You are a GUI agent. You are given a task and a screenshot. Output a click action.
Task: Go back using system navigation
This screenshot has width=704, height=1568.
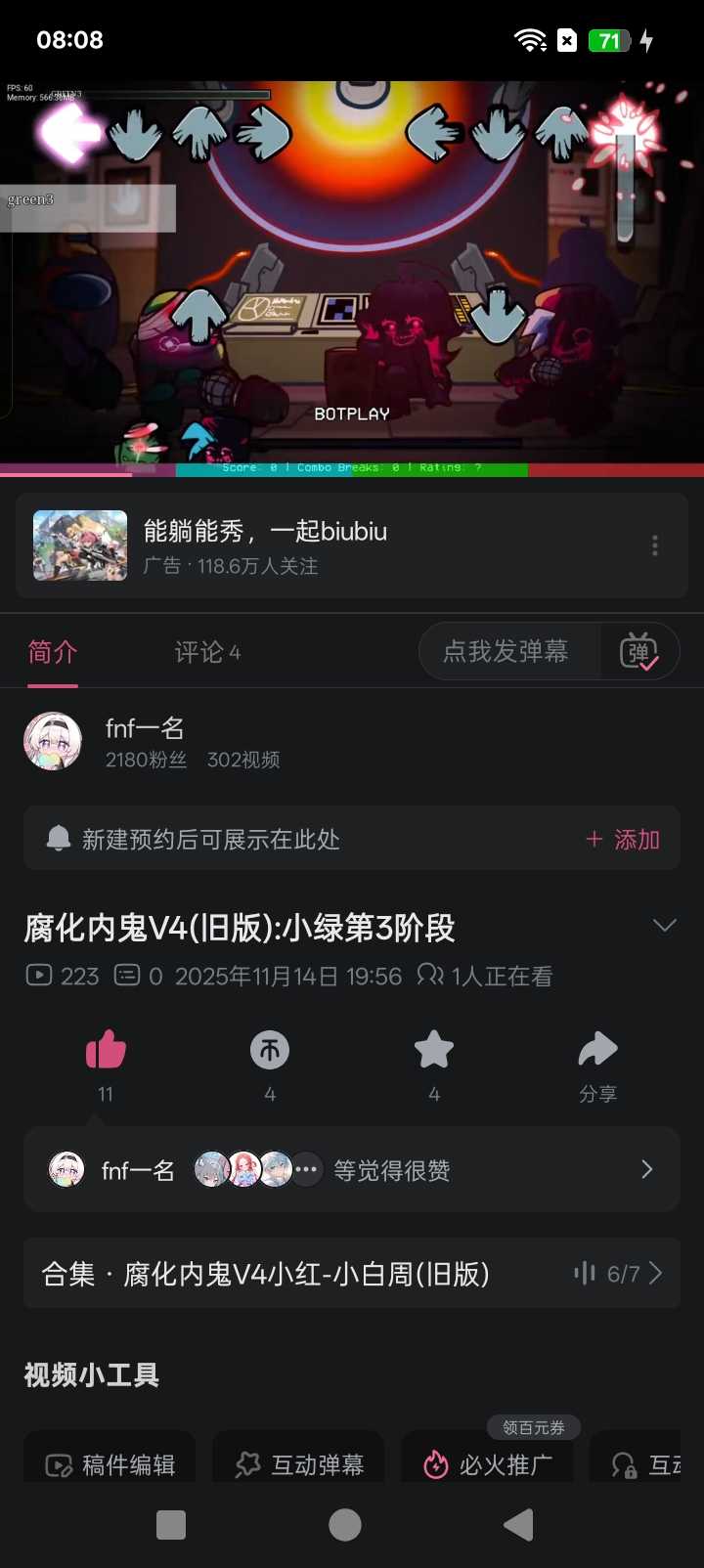pos(518,1525)
